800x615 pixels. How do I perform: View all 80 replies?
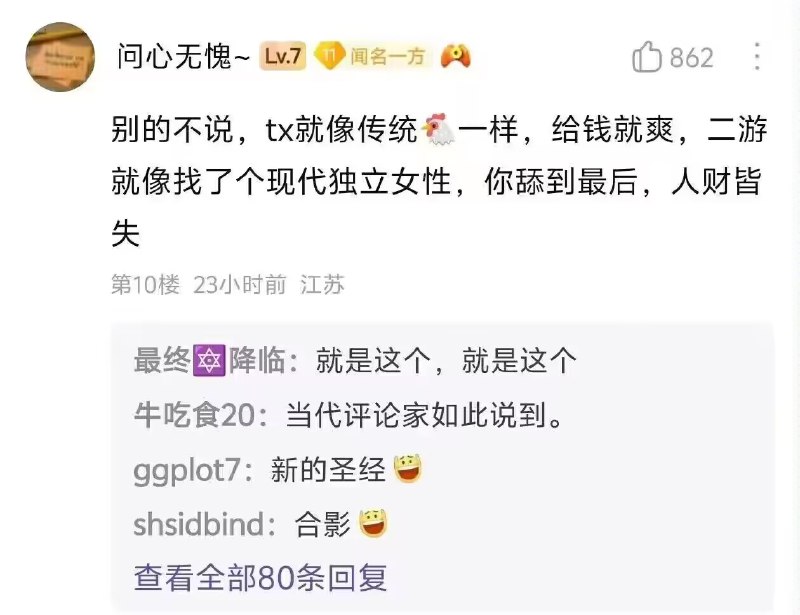tap(261, 577)
